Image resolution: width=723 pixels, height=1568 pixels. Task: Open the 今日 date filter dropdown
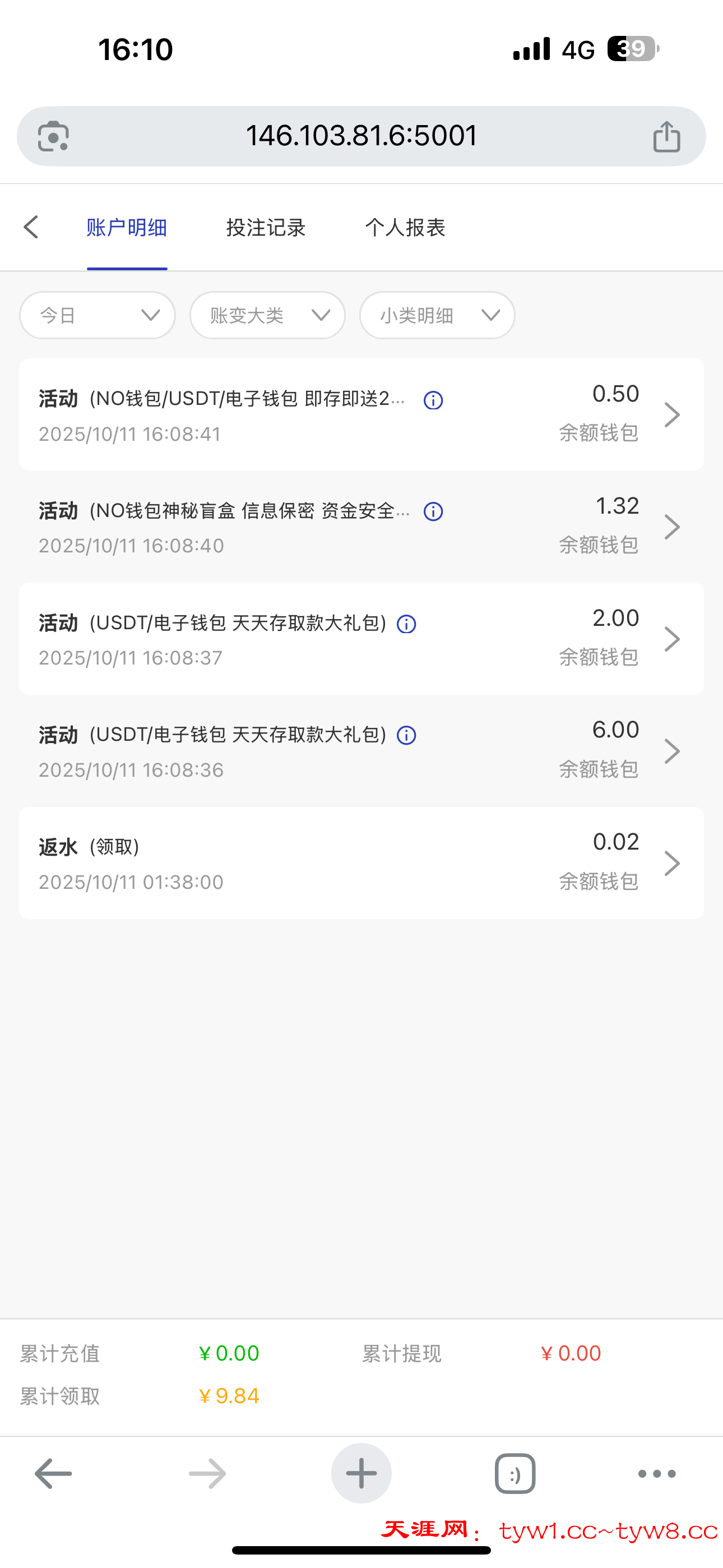tap(98, 315)
